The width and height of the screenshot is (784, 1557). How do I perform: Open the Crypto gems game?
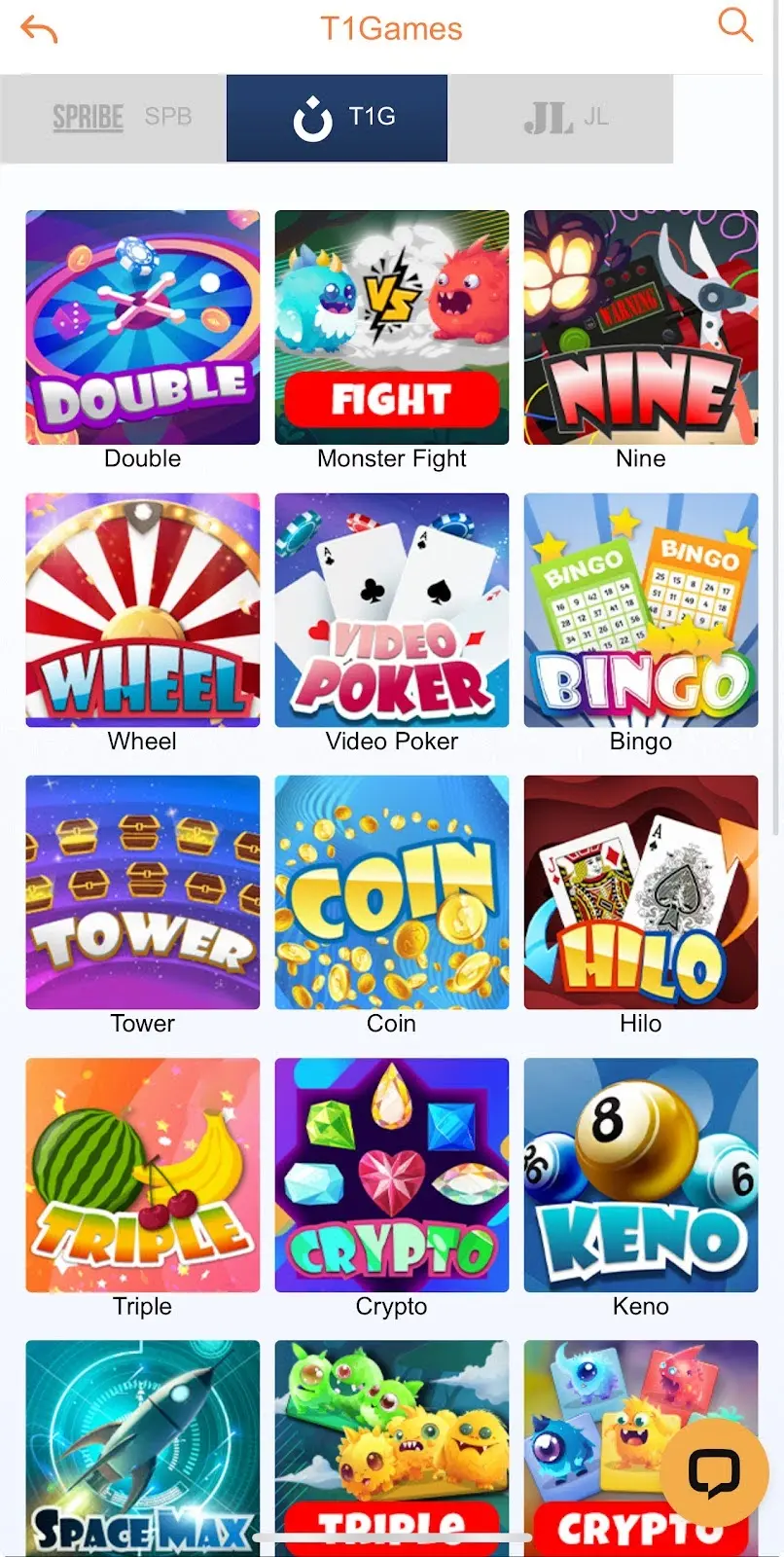392,1175
